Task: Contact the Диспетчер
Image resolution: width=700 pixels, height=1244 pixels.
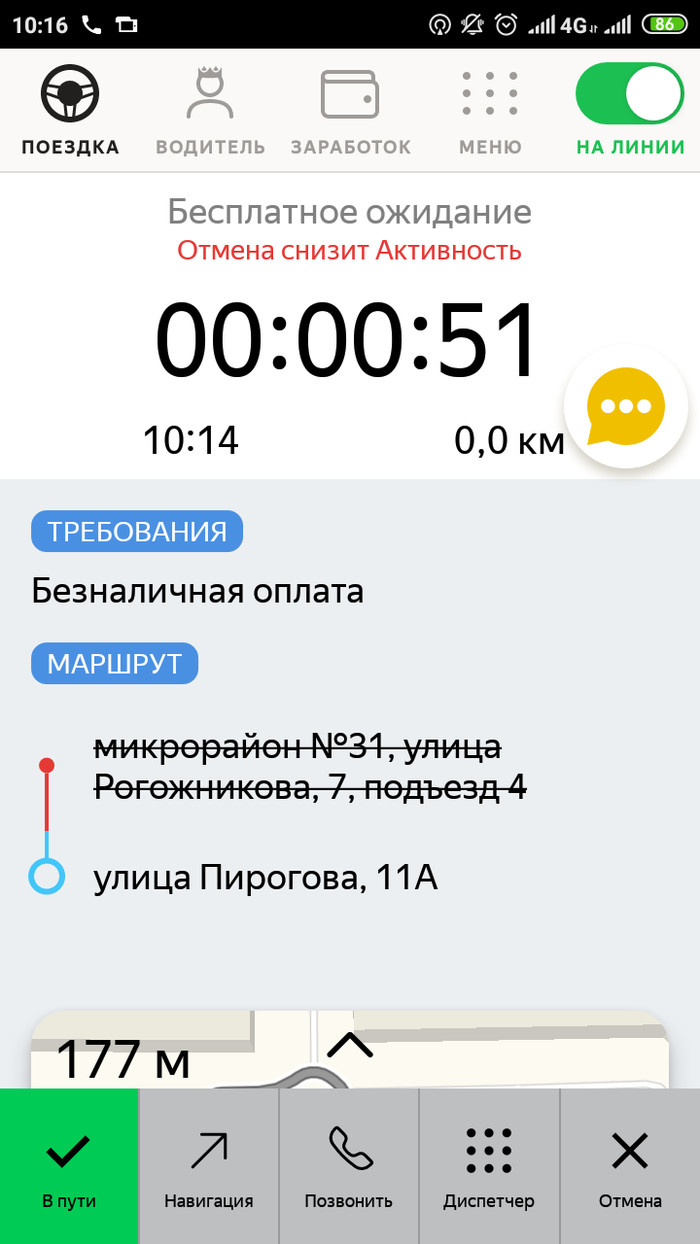Action: click(x=489, y=1166)
